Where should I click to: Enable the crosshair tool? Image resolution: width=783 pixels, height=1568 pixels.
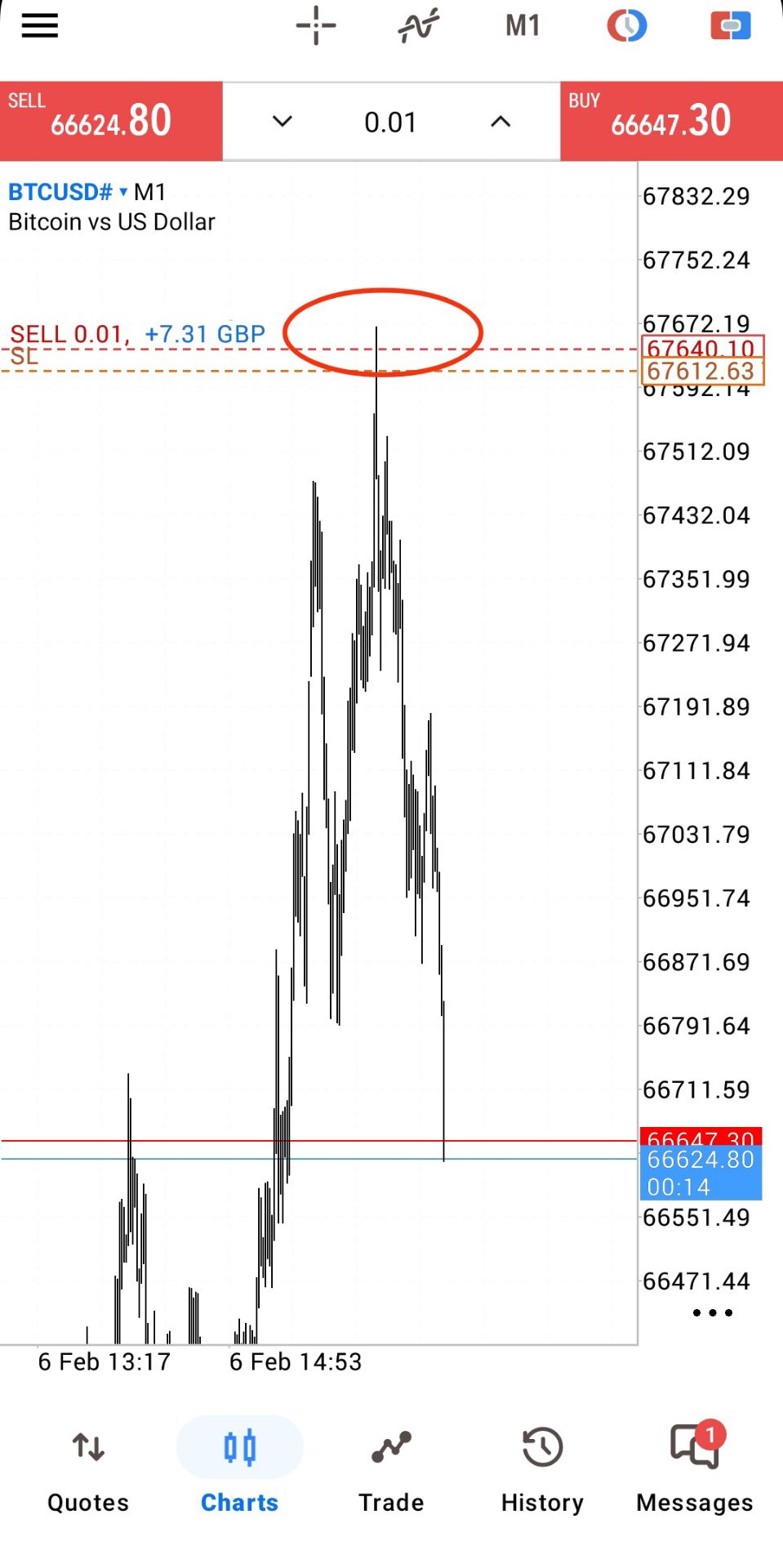point(316,26)
